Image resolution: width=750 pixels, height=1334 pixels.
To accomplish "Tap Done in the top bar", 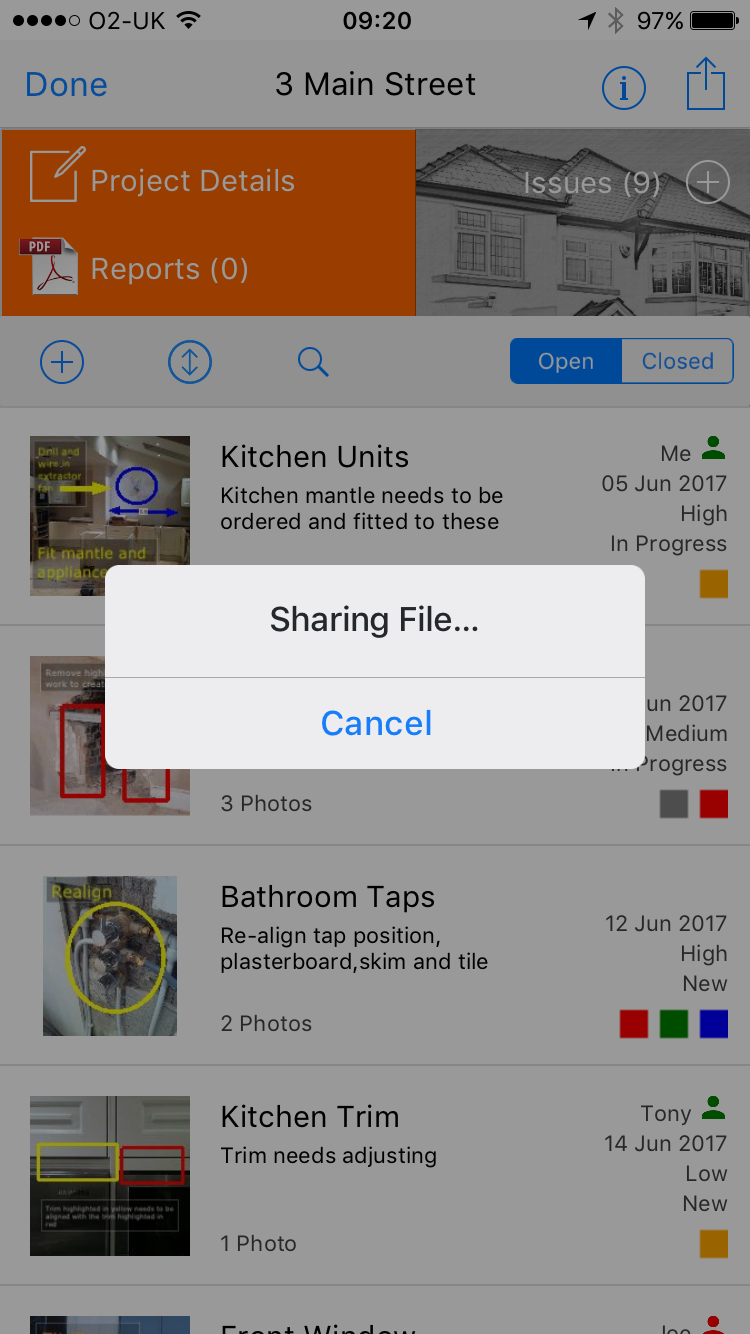I will coord(66,85).
